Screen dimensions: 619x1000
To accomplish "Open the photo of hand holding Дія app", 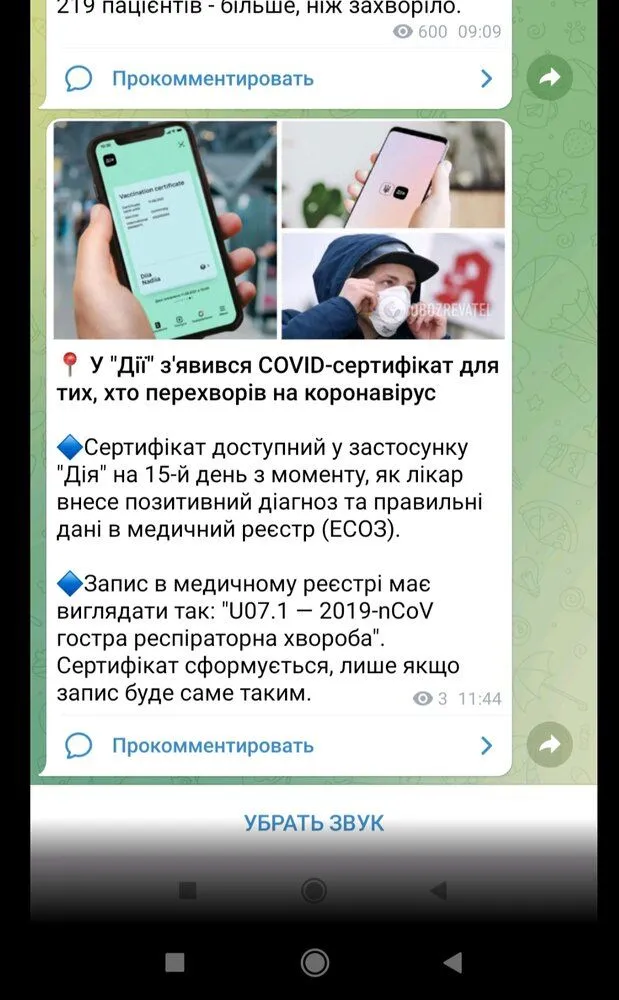I will click(x=393, y=175).
